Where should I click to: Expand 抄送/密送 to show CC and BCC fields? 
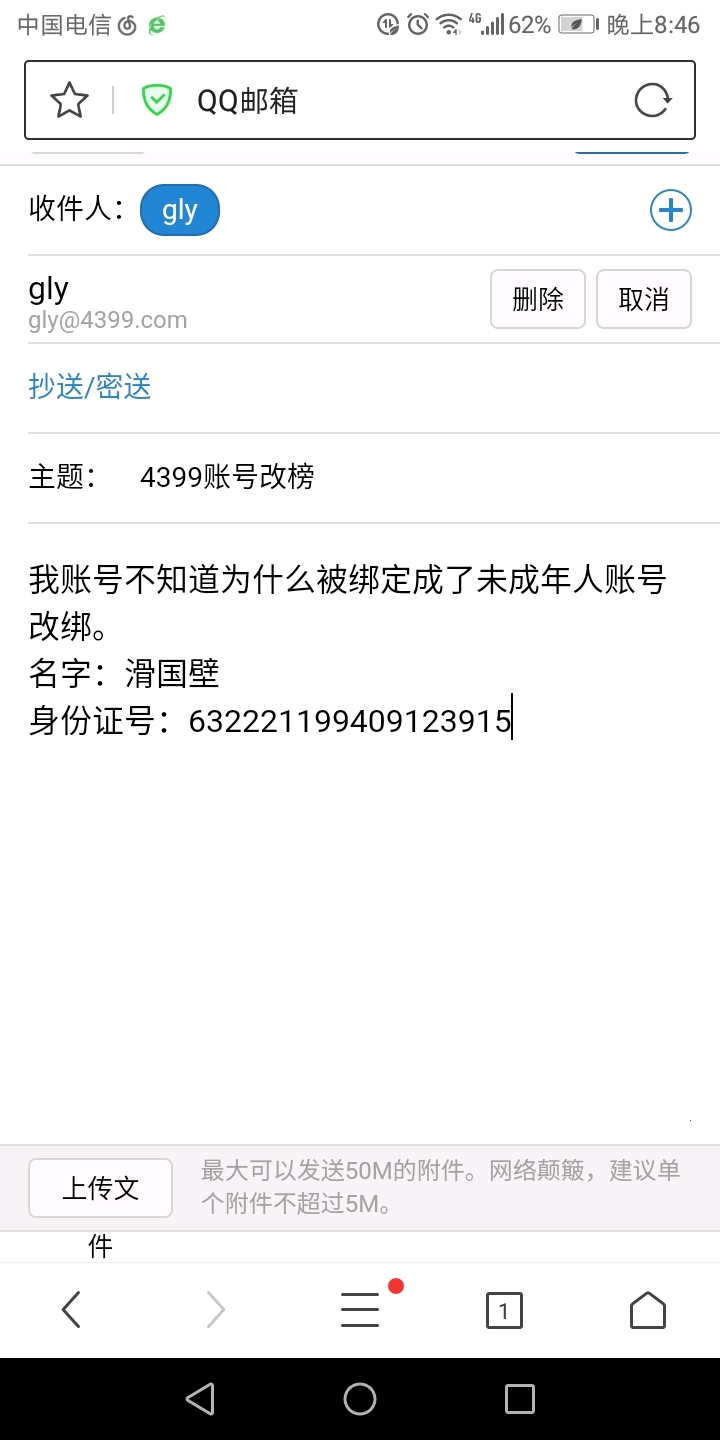tap(90, 387)
